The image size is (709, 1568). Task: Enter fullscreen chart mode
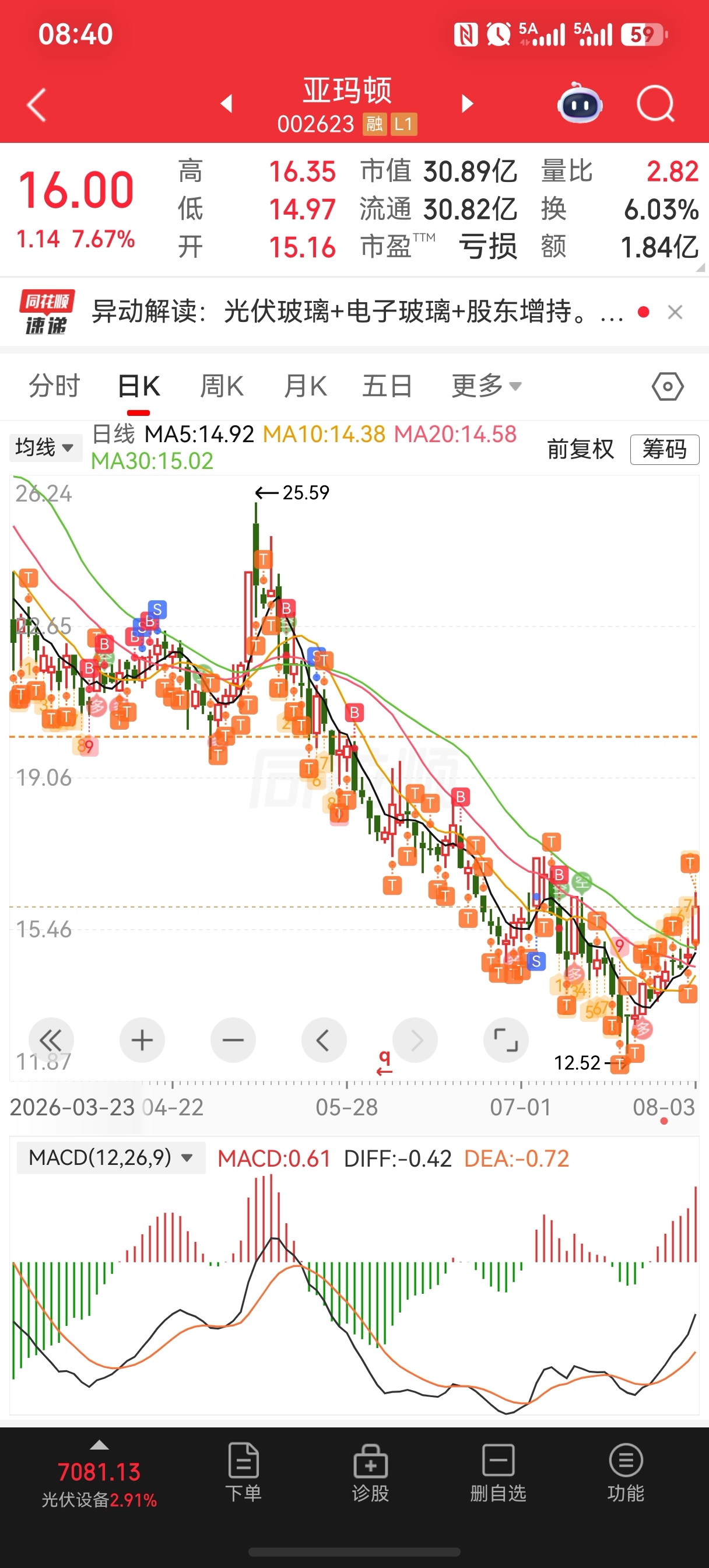point(506,1040)
